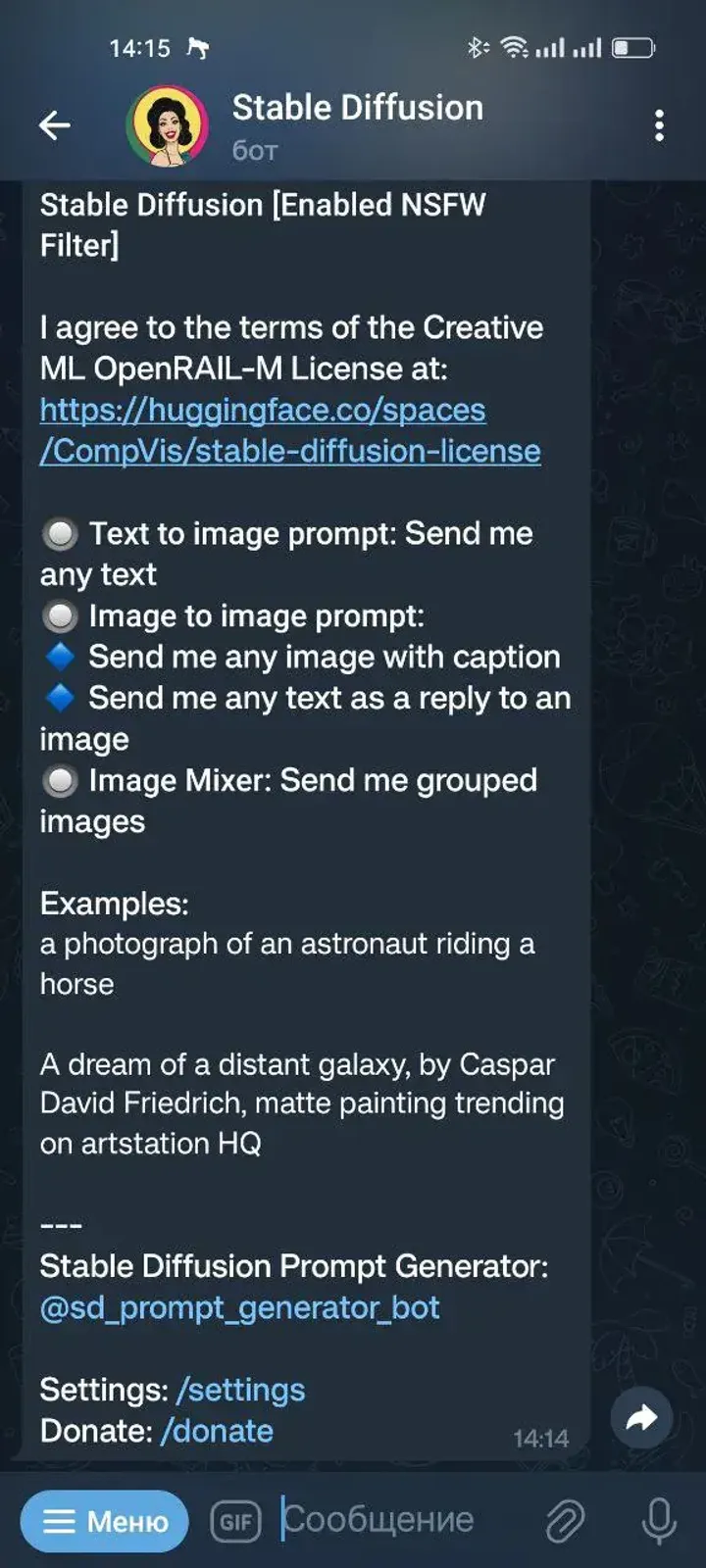706x1568 pixels.
Task: Tap the /donate command
Action: (x=217, y=1431)
